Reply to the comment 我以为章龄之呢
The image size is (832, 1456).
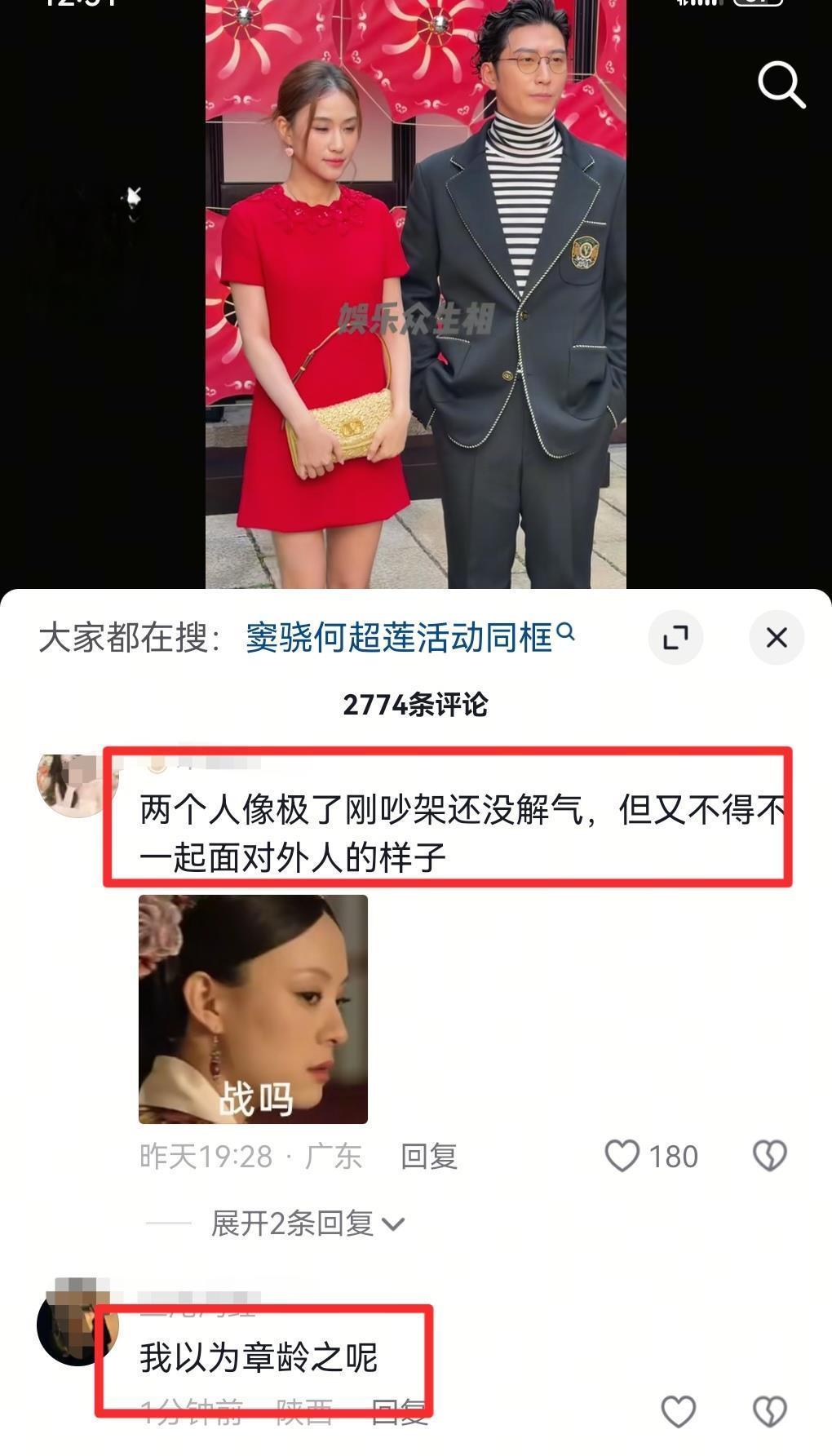[x=399, y=1413]
